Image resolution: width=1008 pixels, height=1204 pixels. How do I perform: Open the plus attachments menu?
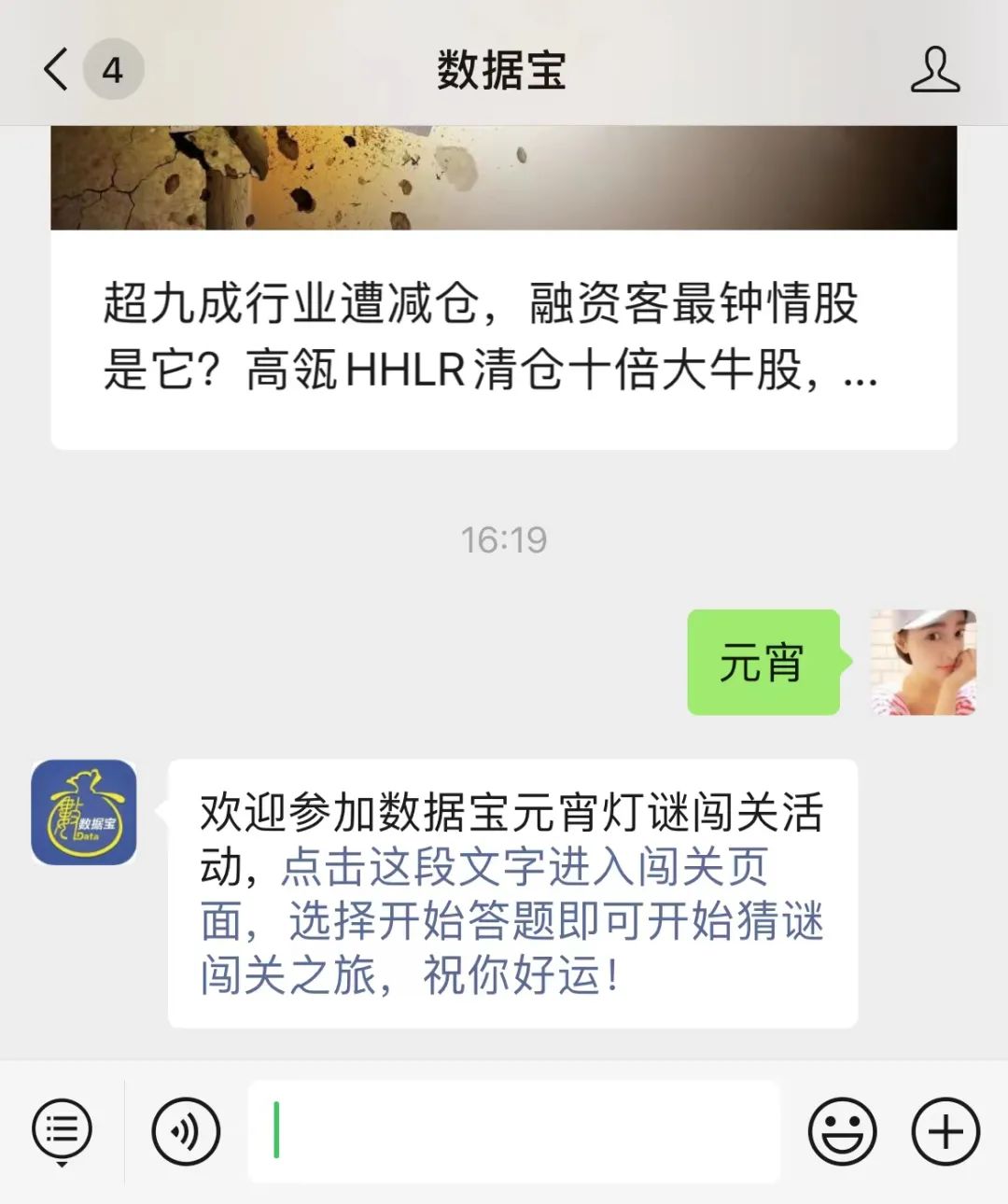tap(945, 1131)
